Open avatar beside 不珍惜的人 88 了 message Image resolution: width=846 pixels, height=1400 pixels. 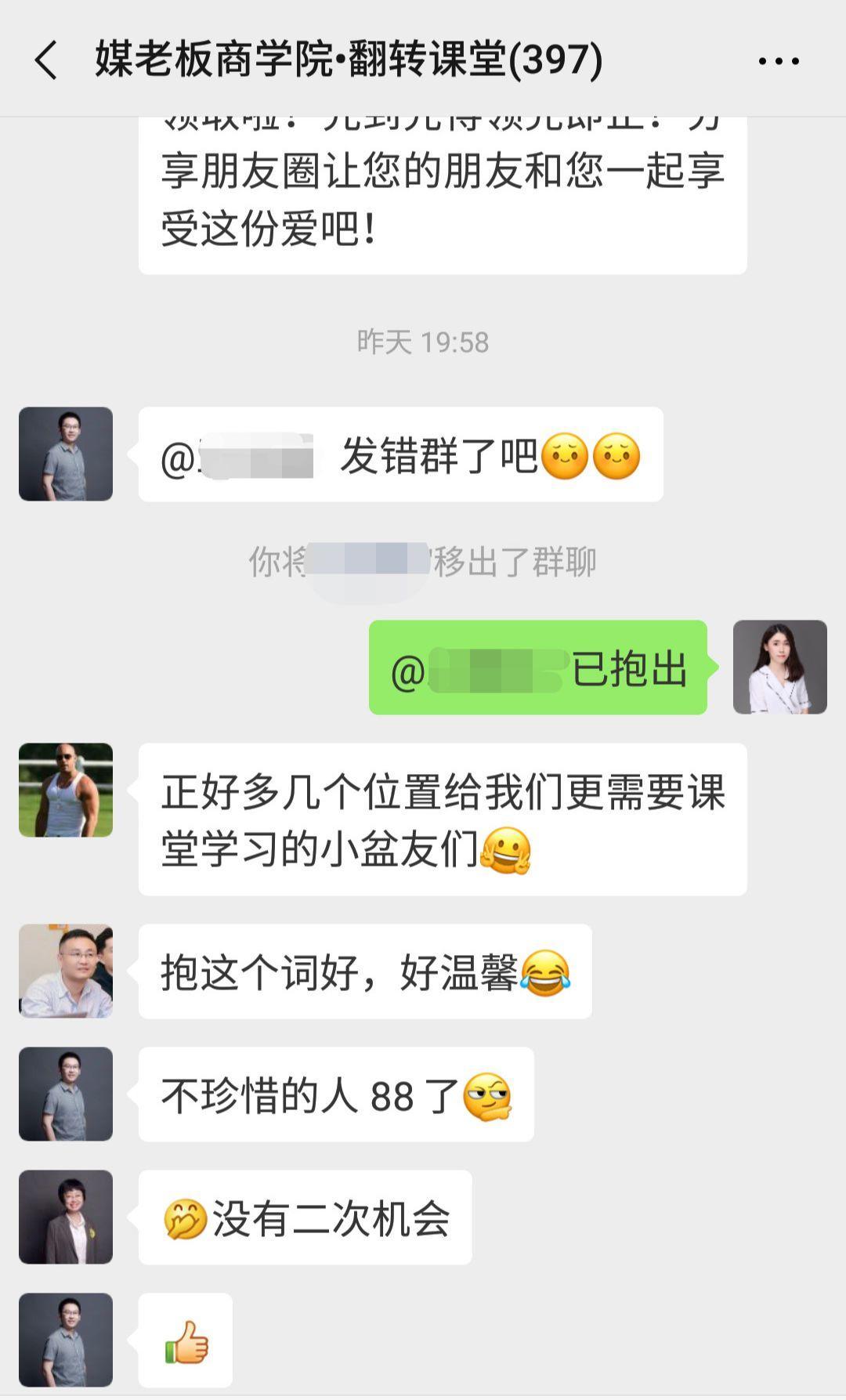(66, 1094)
